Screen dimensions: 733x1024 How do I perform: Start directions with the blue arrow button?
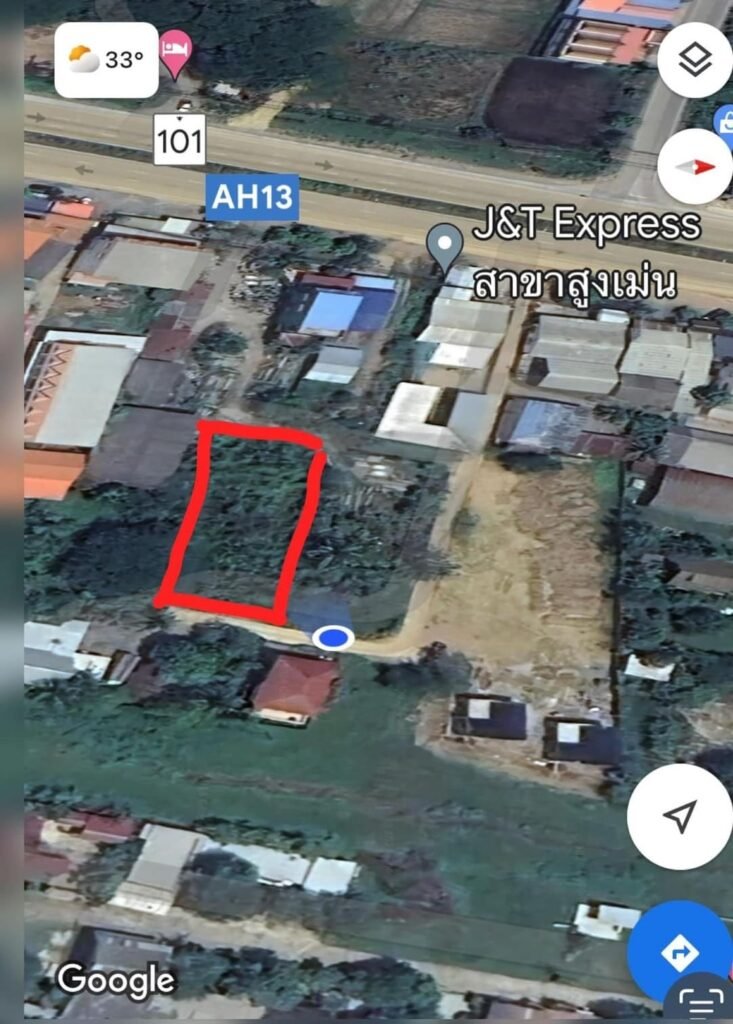click(x=680, y=951)
